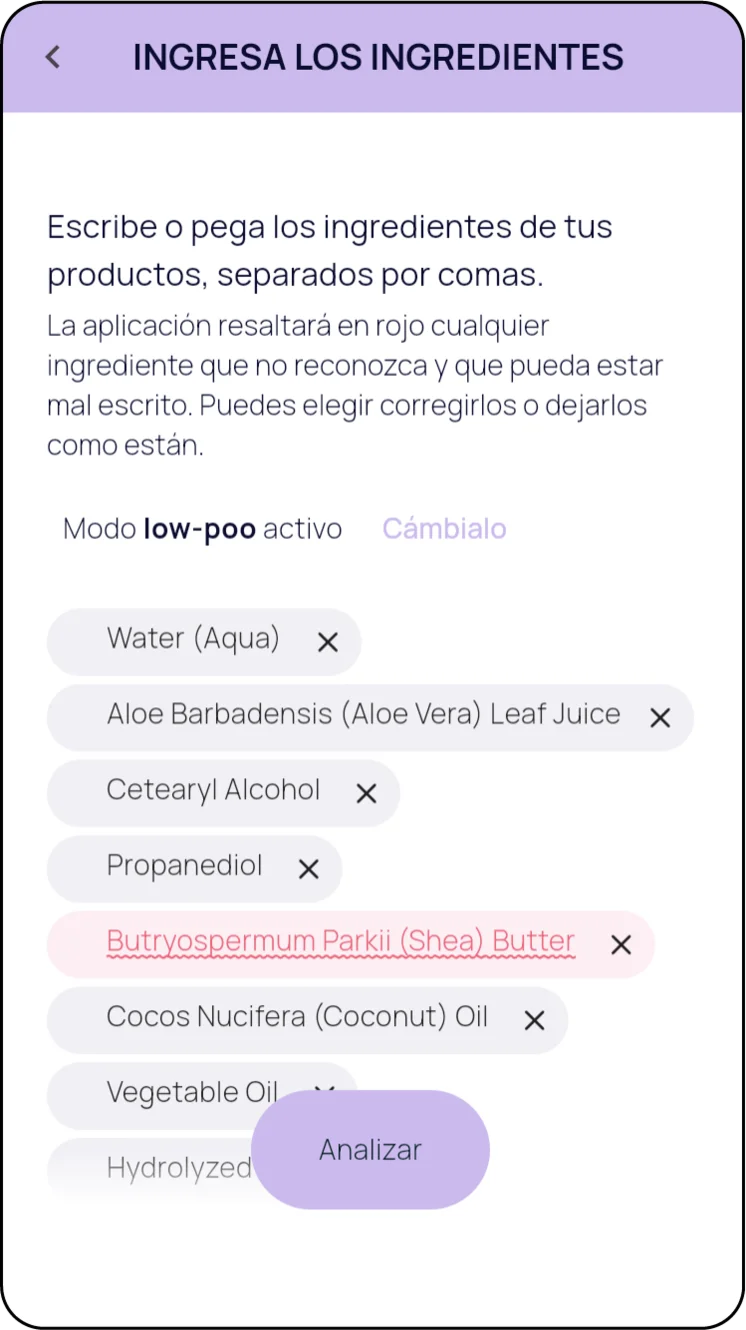Select the Vegetable Oil ingredient chip
The image size is (746, 1330).
point(192,1092)
